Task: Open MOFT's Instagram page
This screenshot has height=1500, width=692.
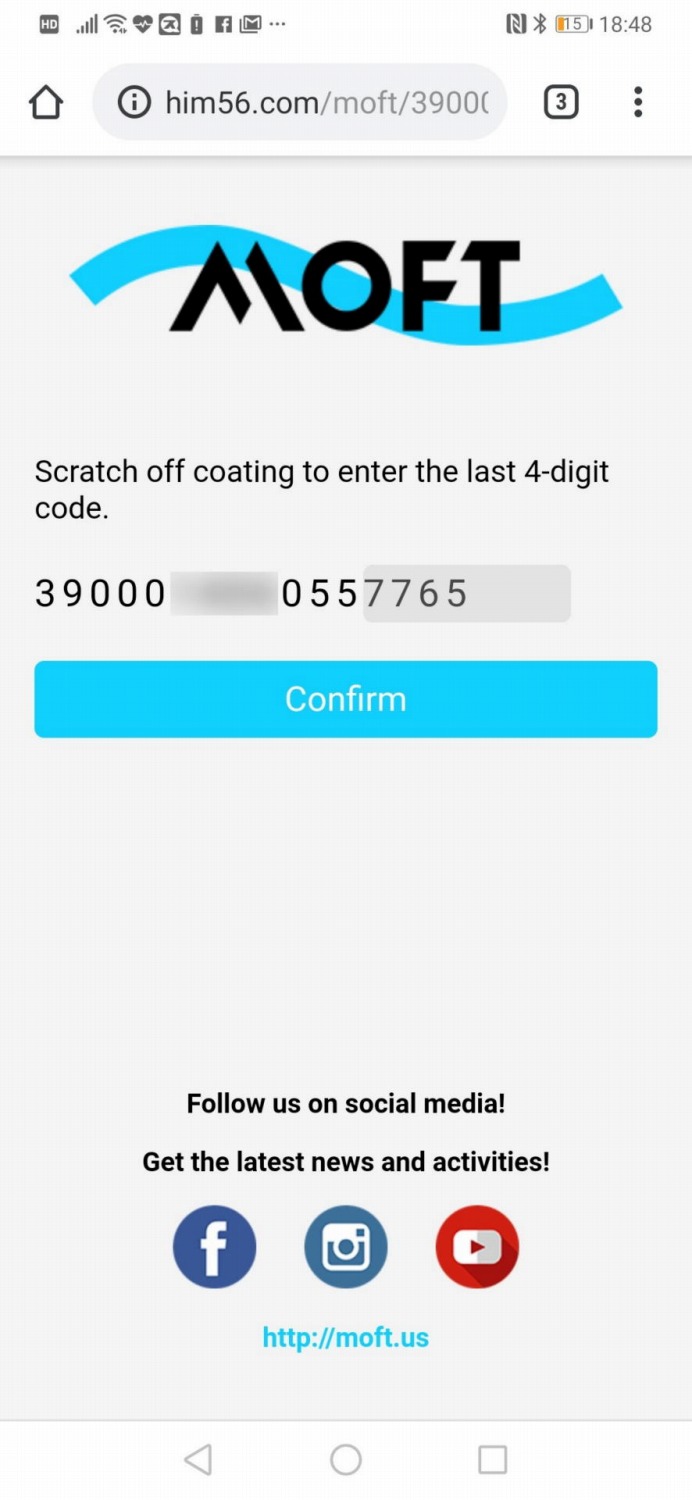Action: point(346,1247)
